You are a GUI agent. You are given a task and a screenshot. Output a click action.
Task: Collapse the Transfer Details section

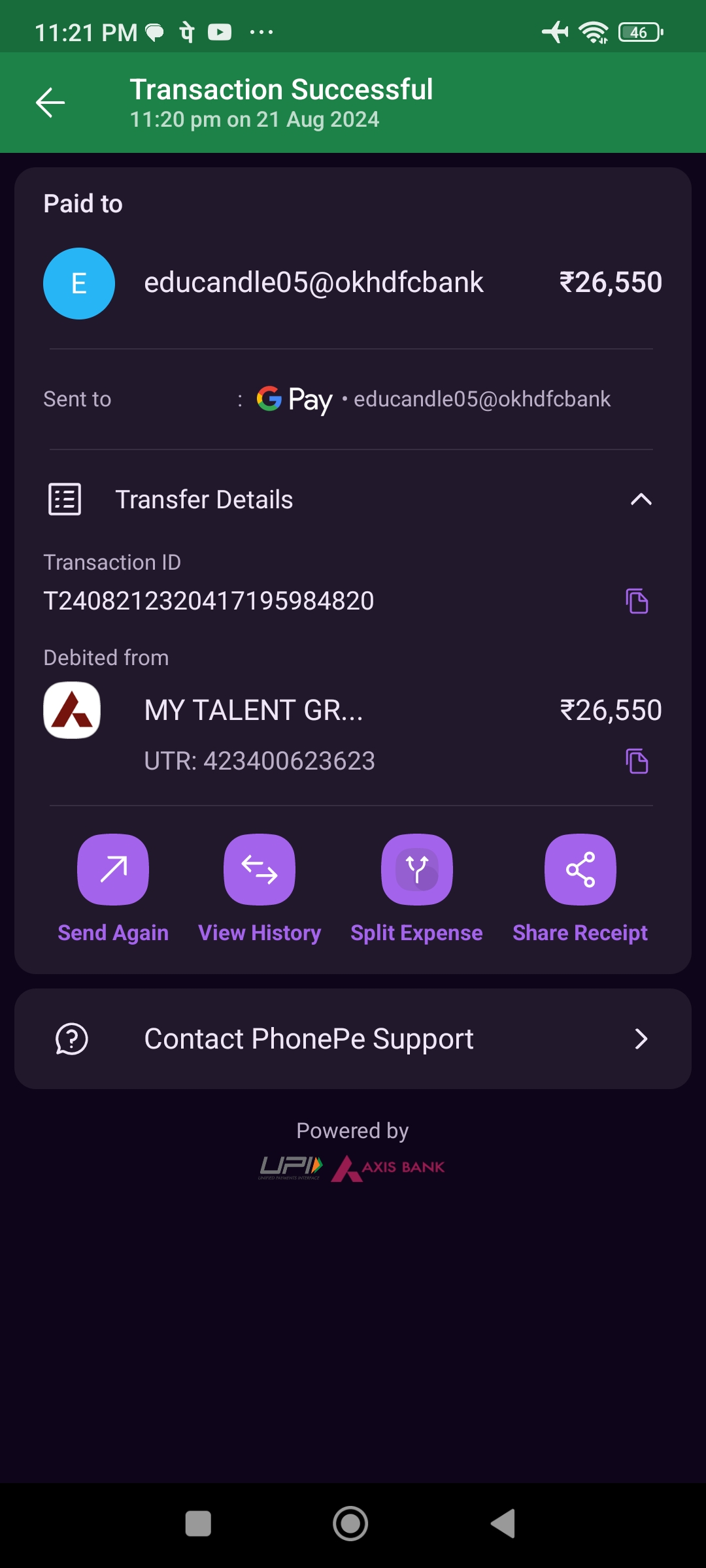pos(641,500)
